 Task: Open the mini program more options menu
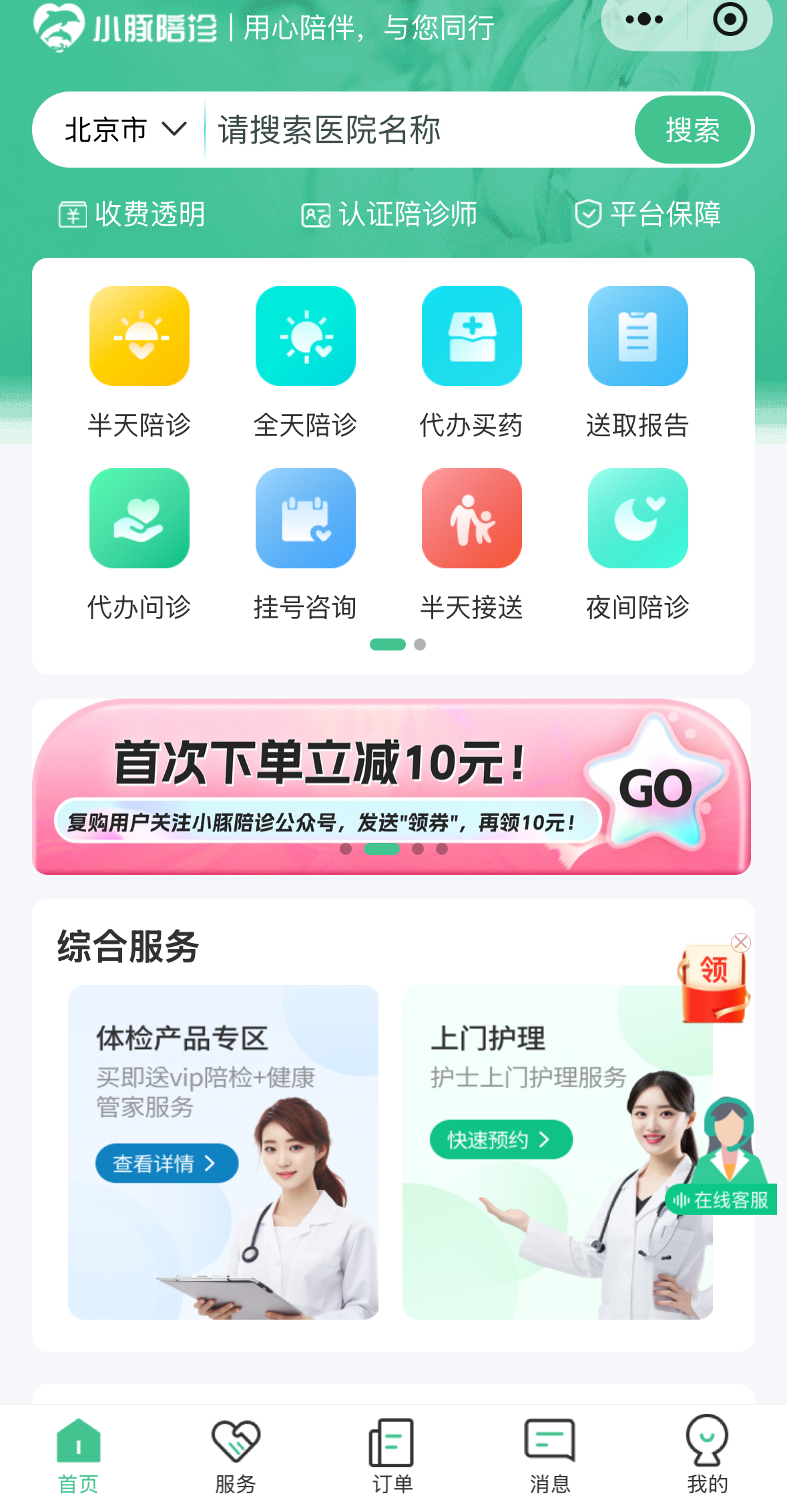tap(644, 20)
